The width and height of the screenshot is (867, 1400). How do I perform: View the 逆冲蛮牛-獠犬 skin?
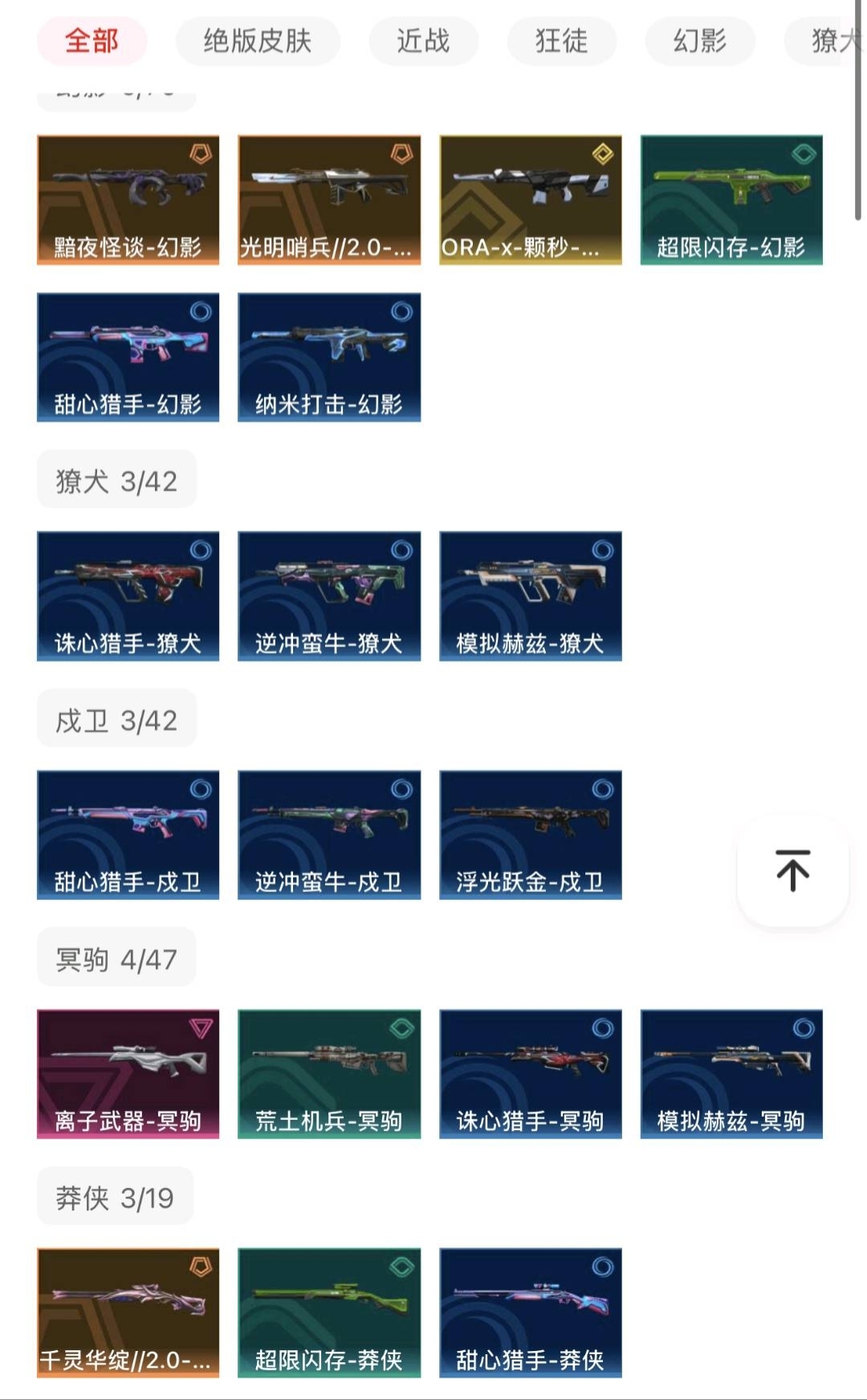tap(328, 596)
